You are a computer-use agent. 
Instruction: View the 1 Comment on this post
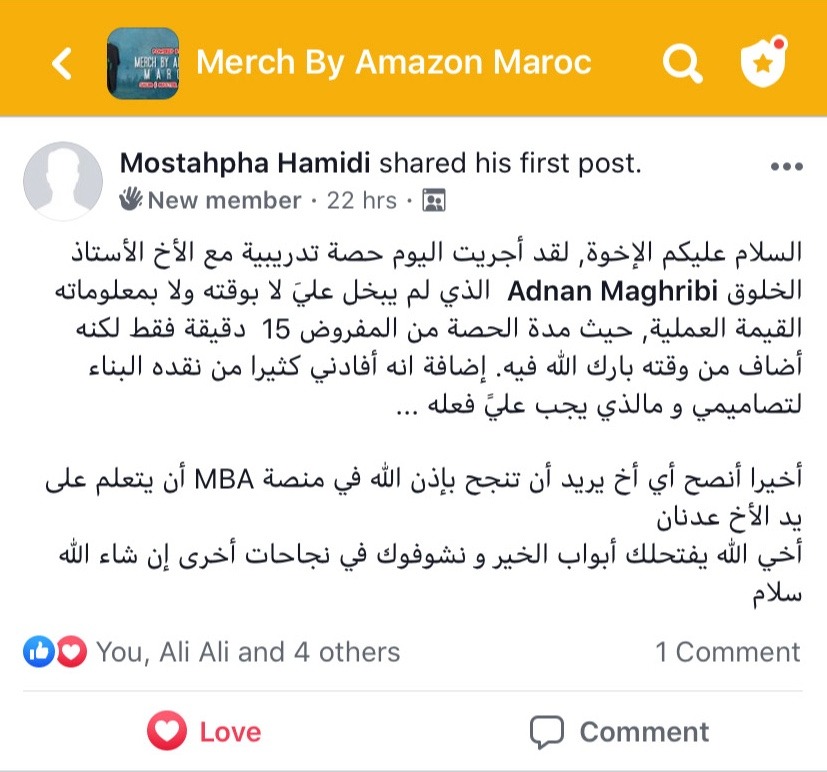(727, 653)
